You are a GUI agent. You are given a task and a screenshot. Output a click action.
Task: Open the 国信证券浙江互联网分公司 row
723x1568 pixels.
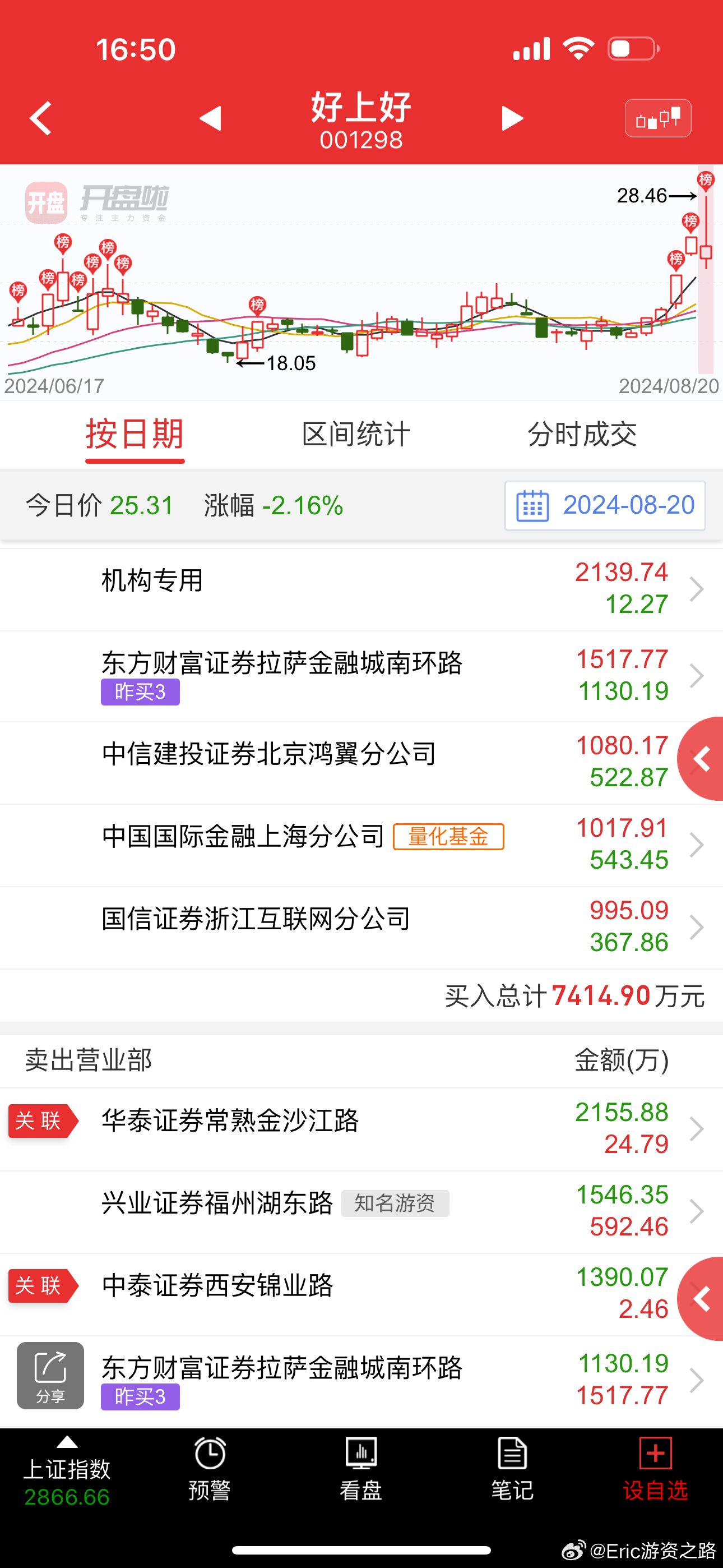coord(361,928)
